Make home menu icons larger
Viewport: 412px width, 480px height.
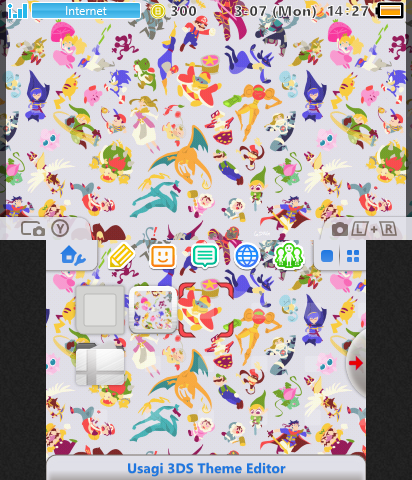pos(327,256)
